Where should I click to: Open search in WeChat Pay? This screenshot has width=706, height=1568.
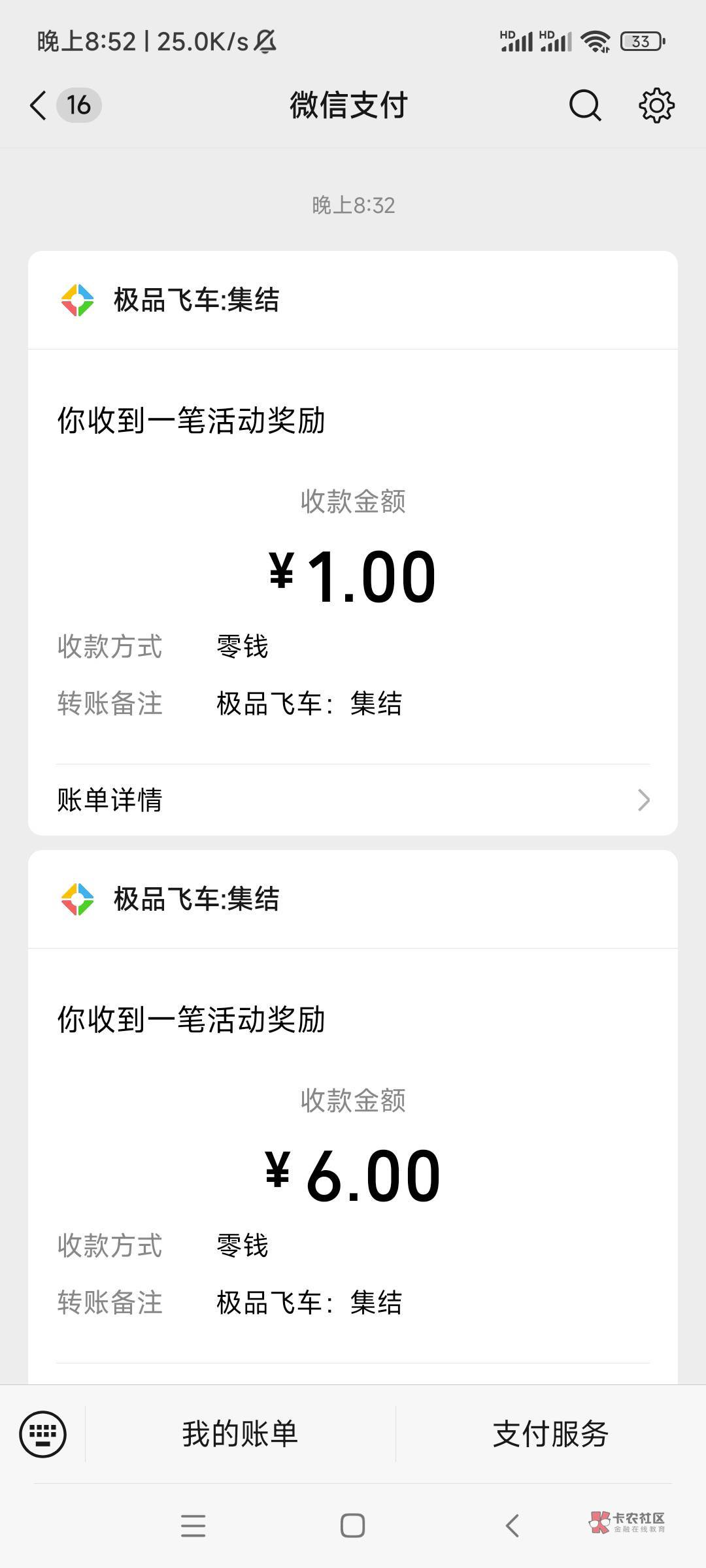coord(584,105)
